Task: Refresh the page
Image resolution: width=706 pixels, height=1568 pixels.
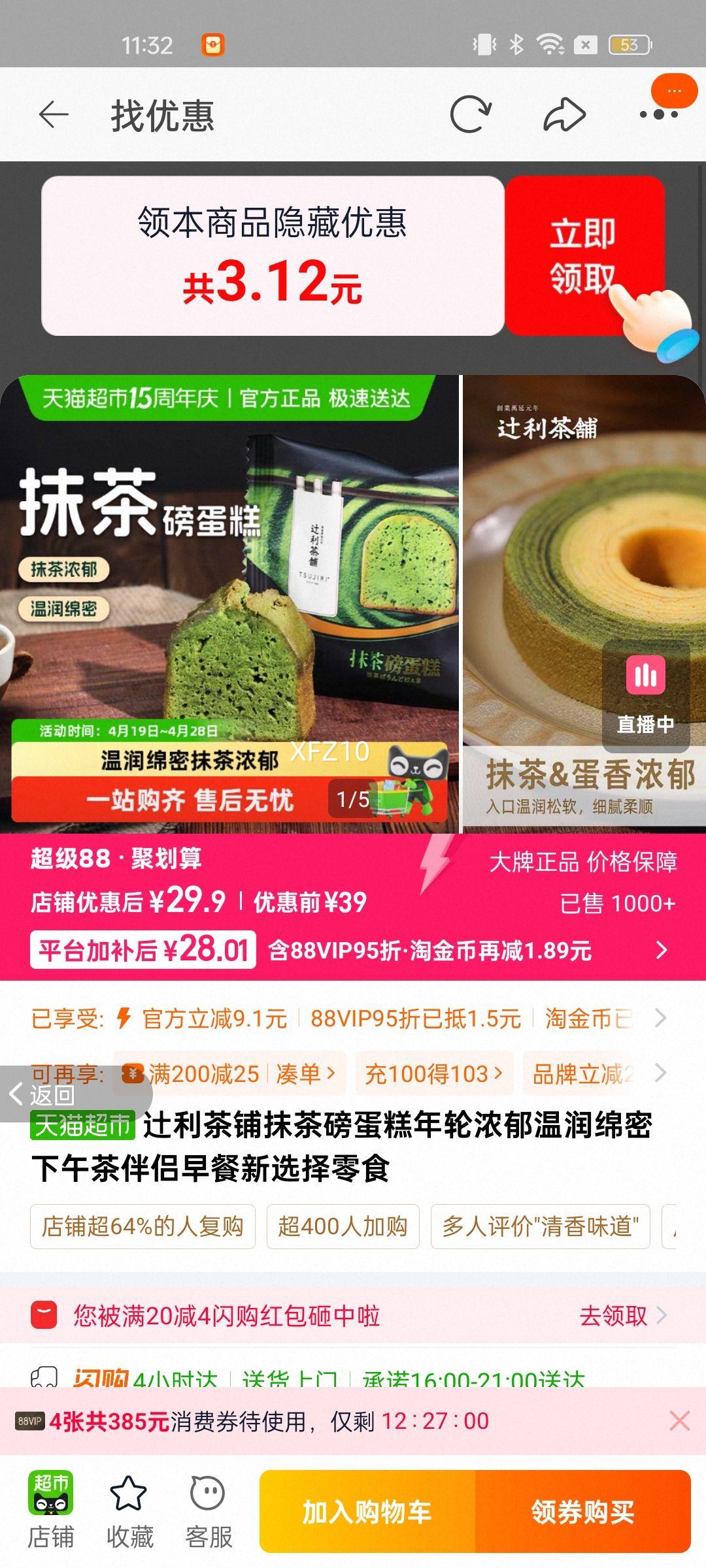Action: [471, 115]
